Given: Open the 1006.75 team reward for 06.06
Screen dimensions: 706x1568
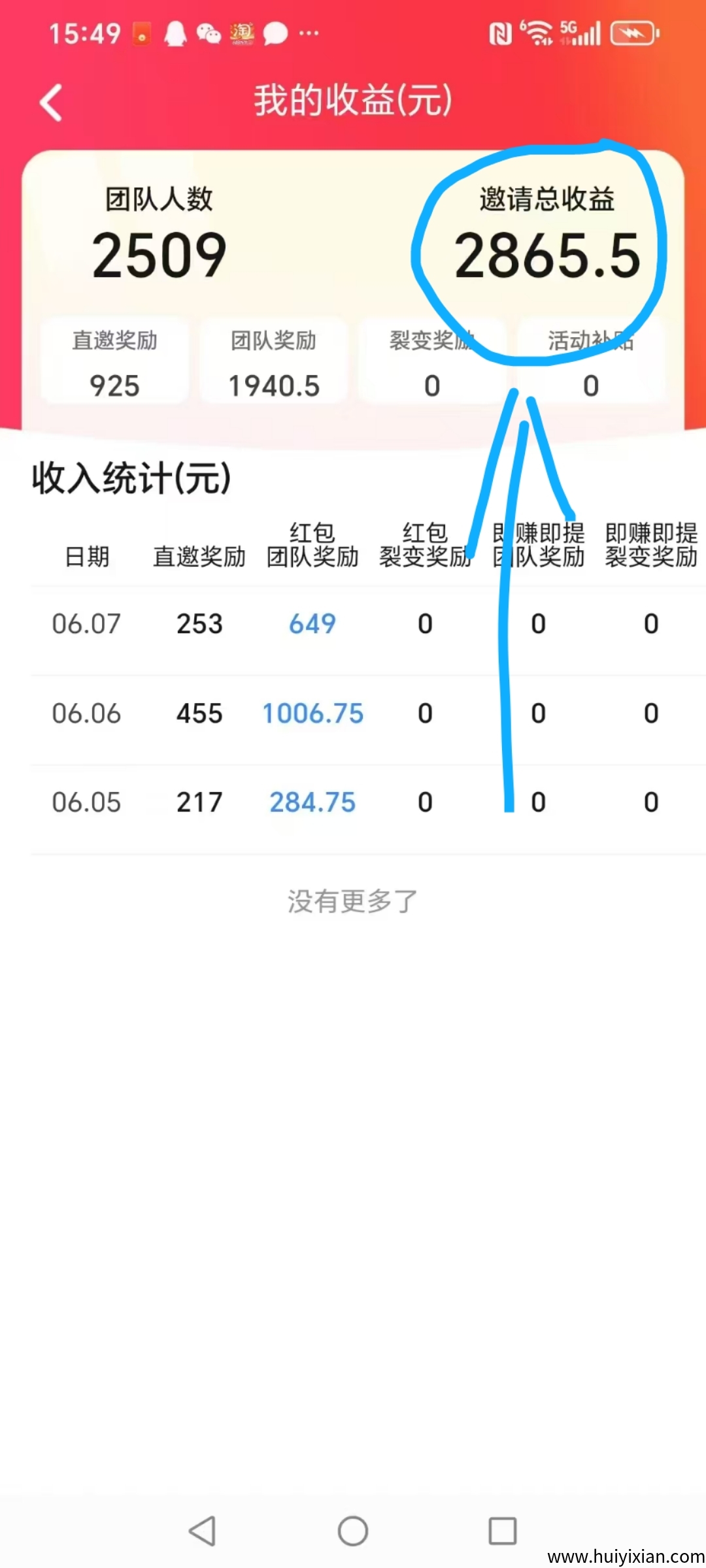Looking at the screenshot, I should 312,713.
